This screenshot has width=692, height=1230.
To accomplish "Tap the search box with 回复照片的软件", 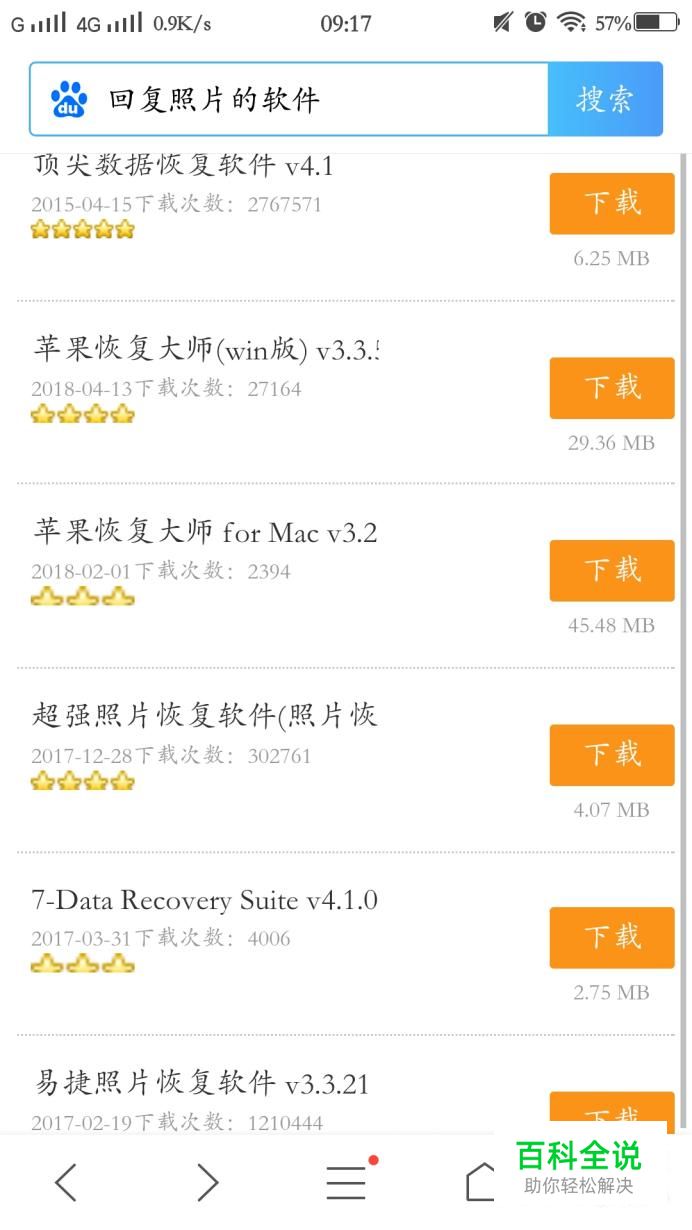I will (289, 99).
